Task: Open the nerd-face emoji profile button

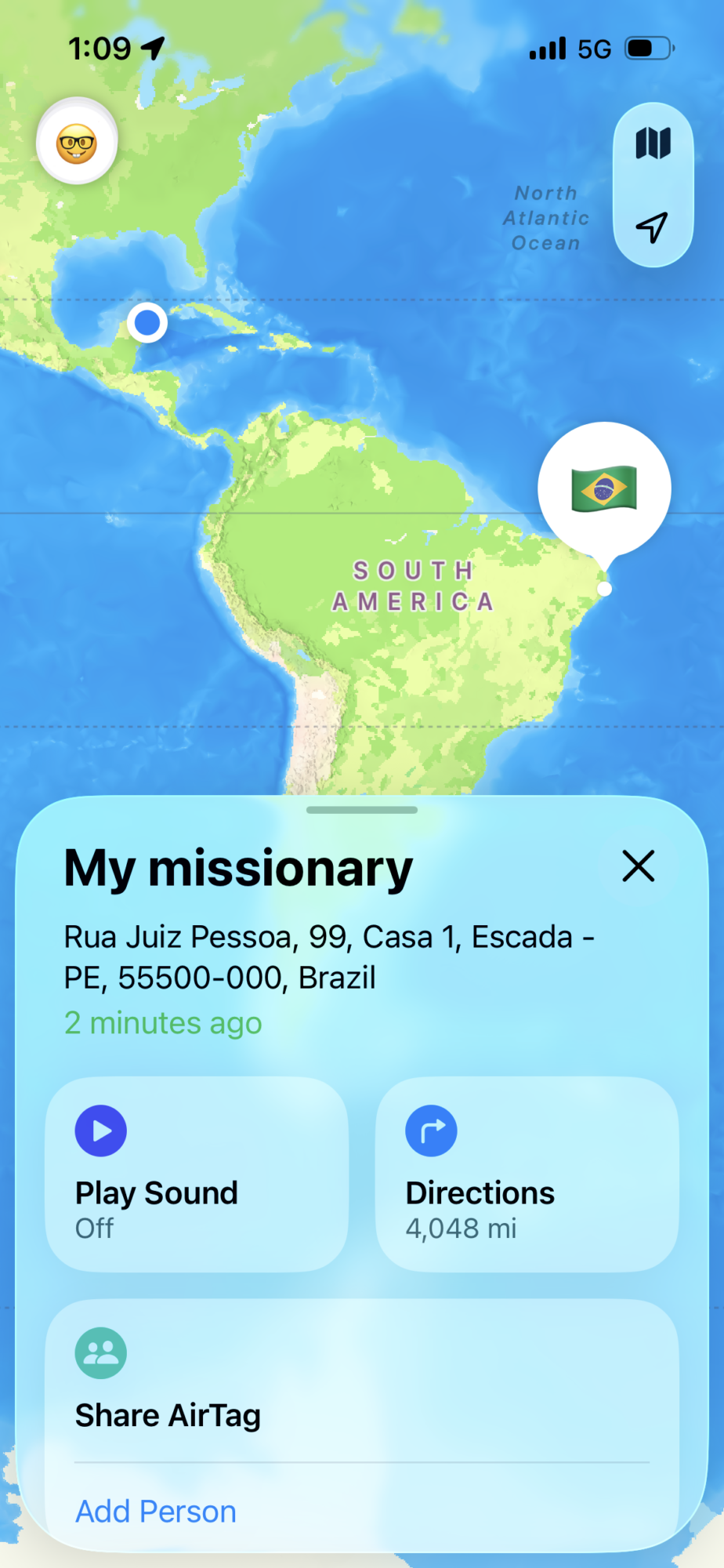Action: [77, 143]
